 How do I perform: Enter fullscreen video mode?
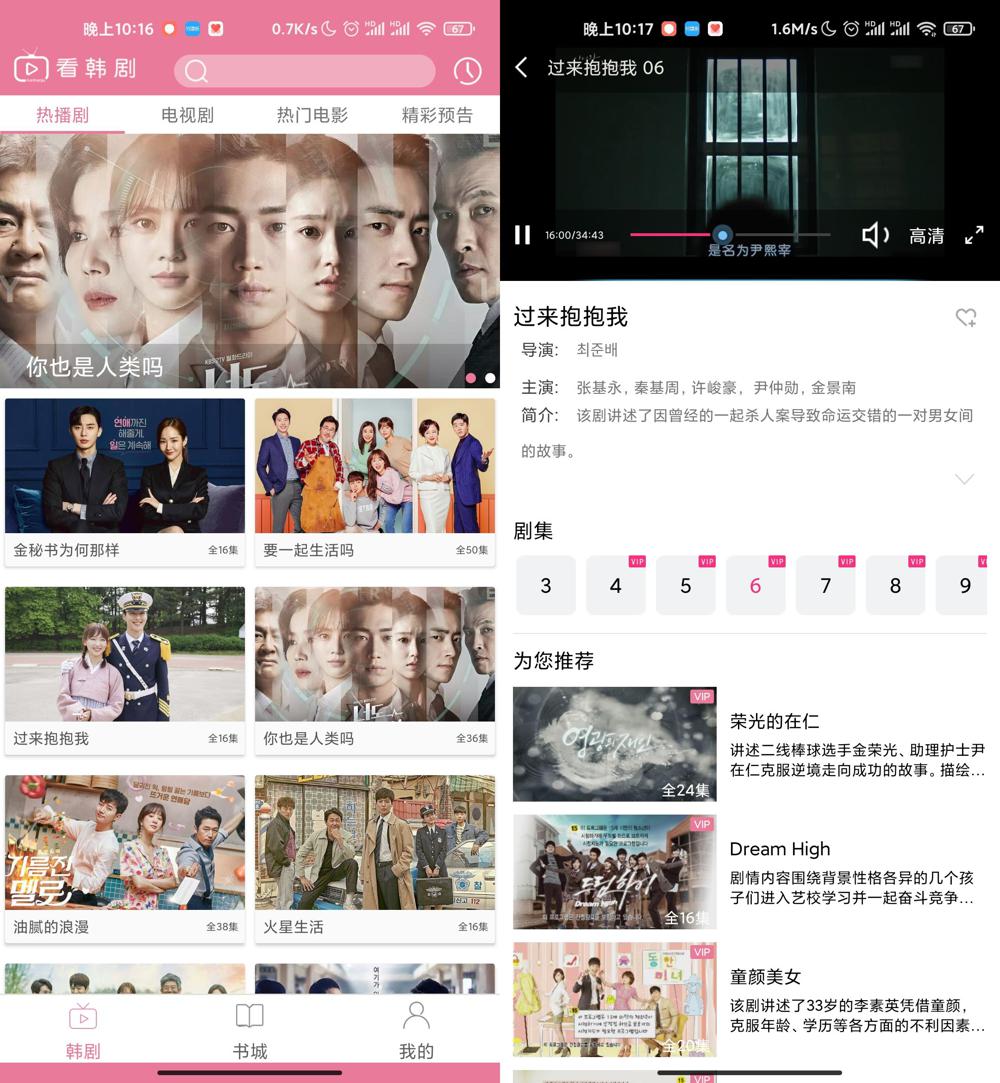click(x=973, y=235)
